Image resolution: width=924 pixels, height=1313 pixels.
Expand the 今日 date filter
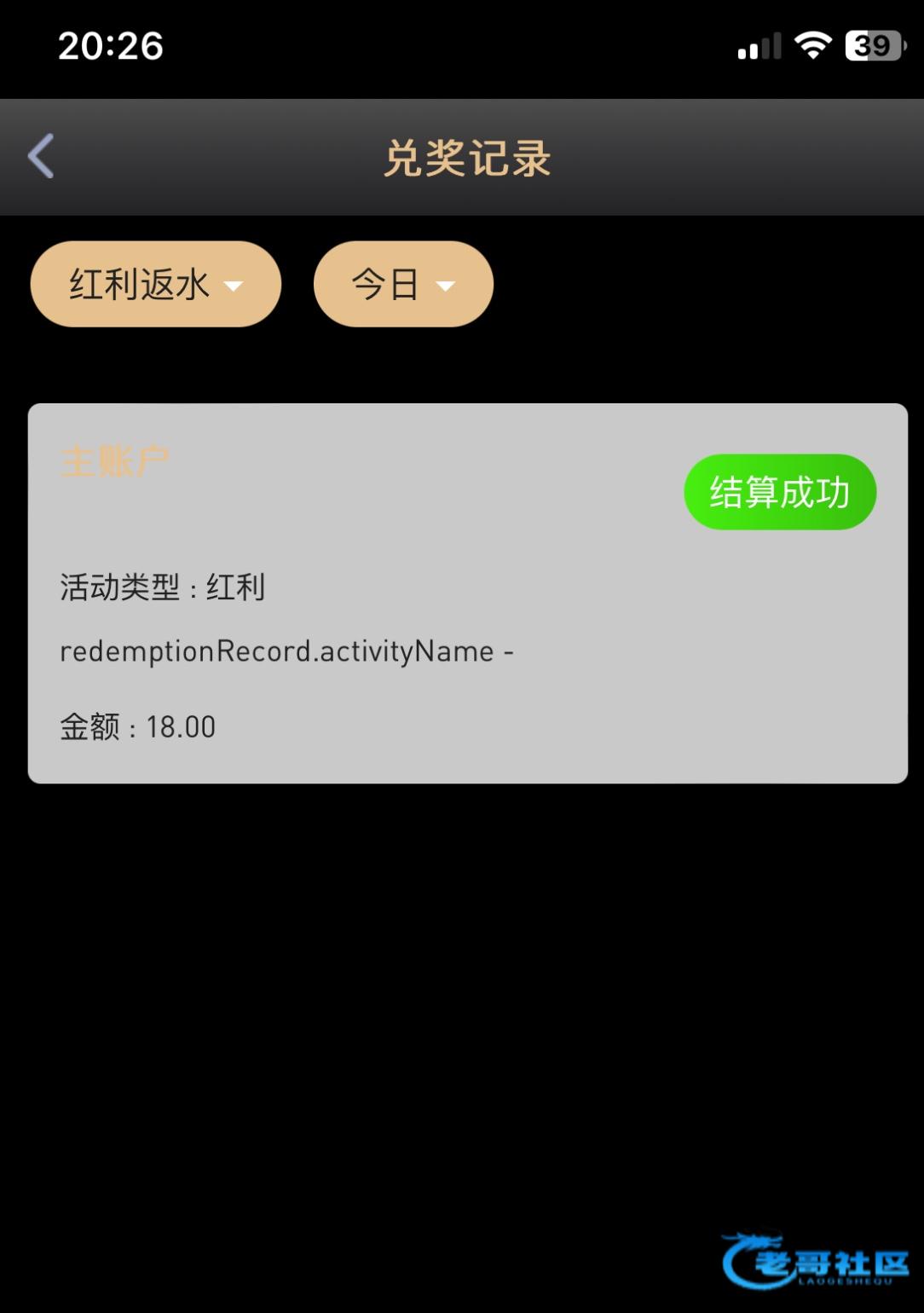pos(403,284)
